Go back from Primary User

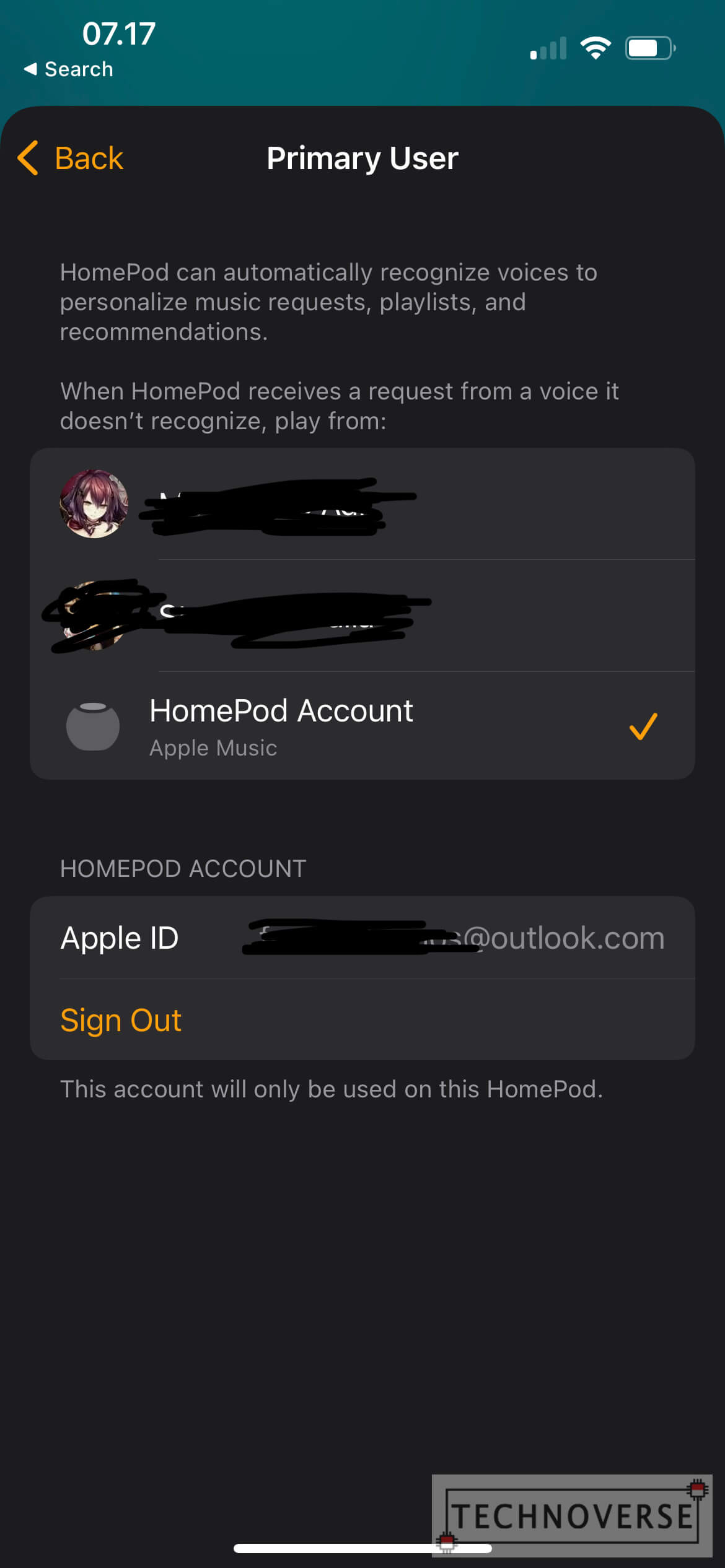(x=70, y=159)
